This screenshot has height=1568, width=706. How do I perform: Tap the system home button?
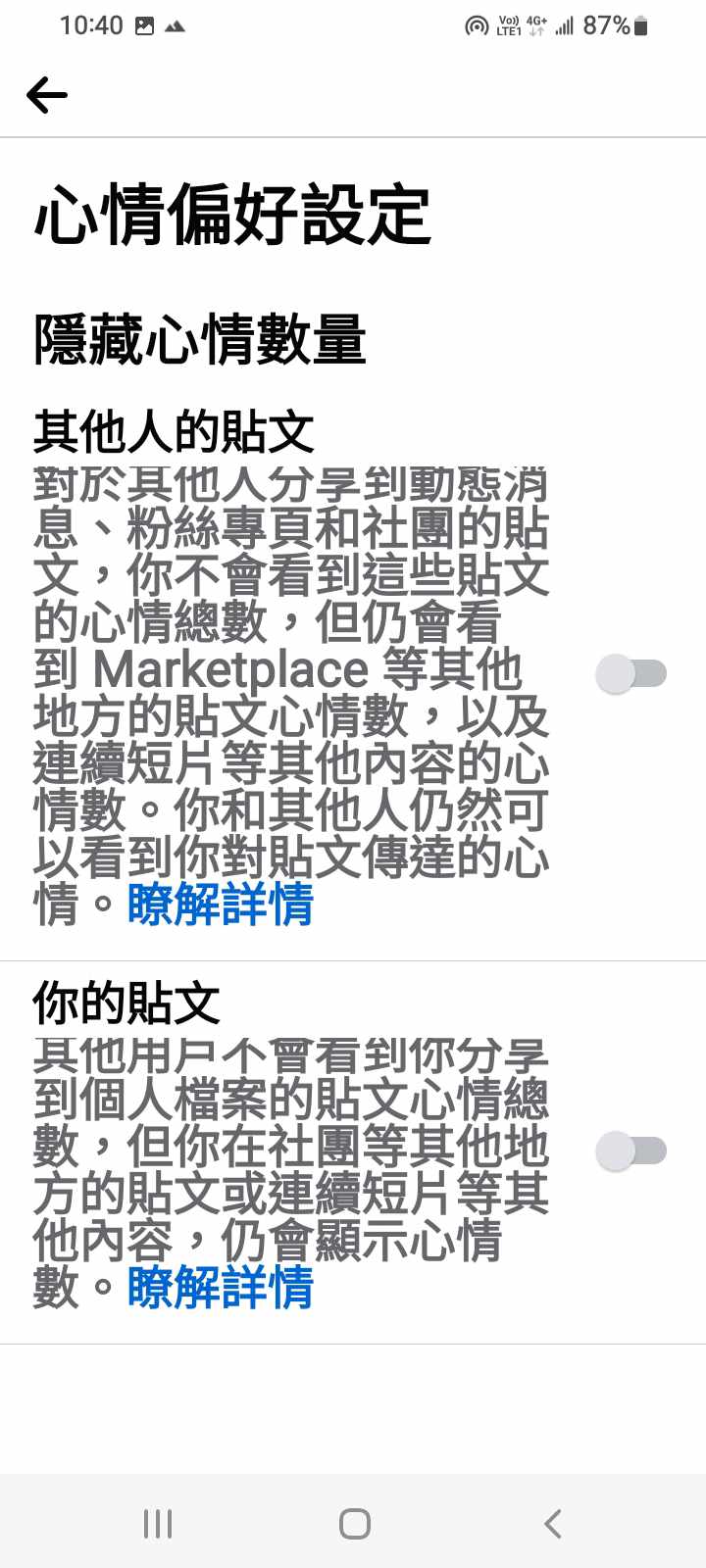pyautogui.click(x=354, y=1523)
